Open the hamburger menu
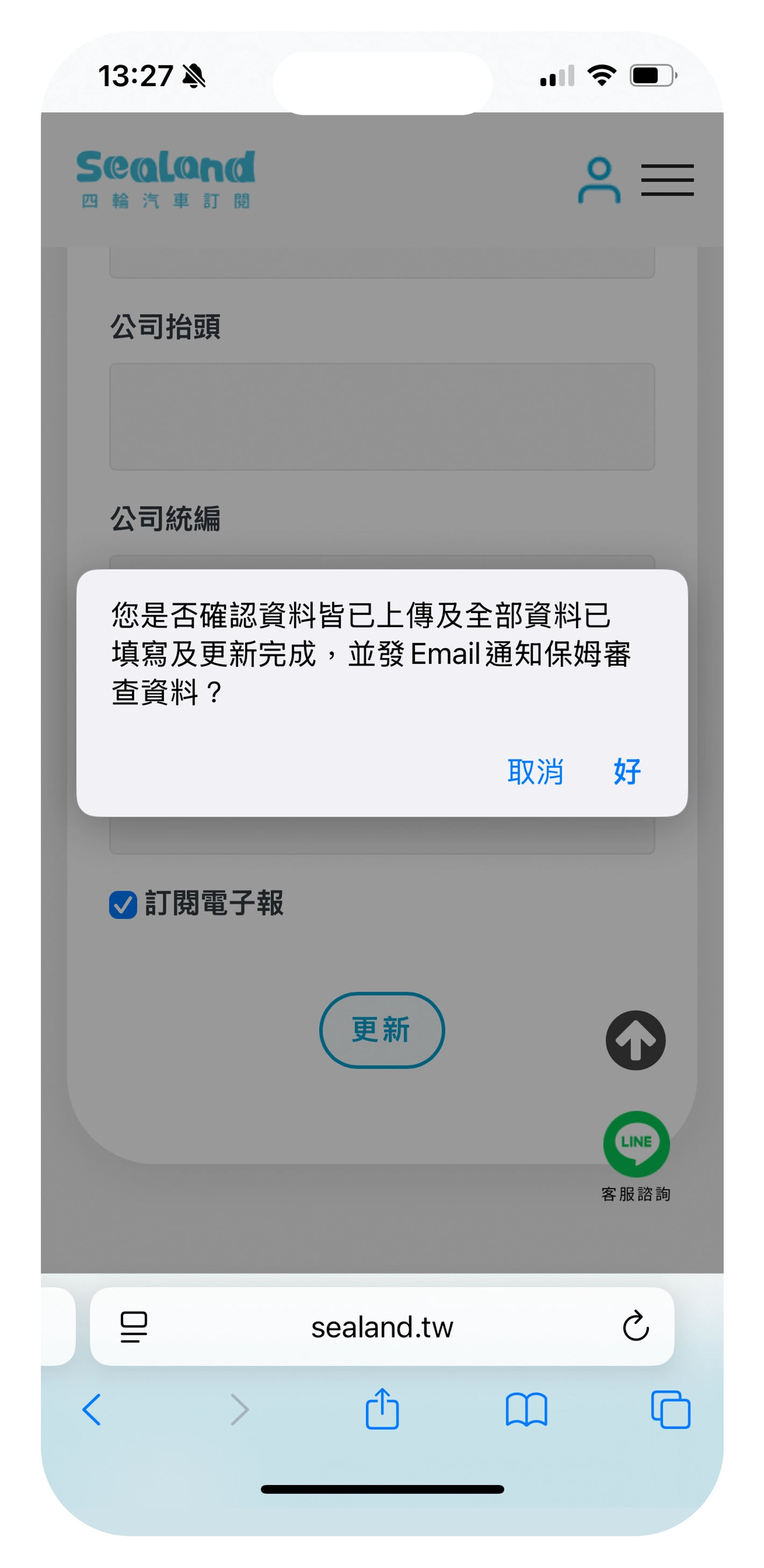 [x=667, y=180]
